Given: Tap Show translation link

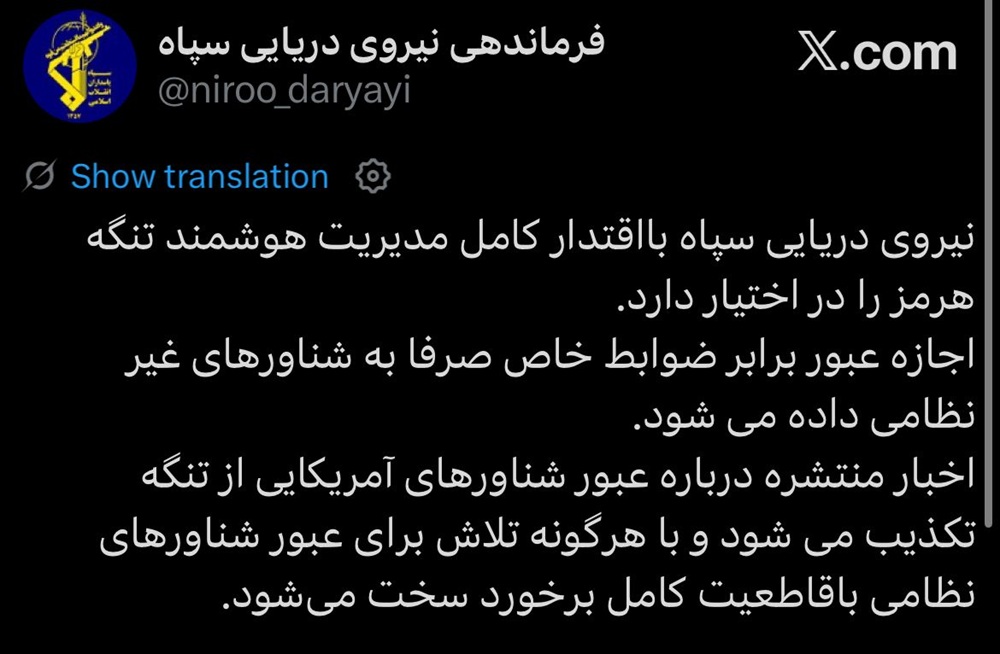Looking at the screenshot, I should [x=199, y=177].
